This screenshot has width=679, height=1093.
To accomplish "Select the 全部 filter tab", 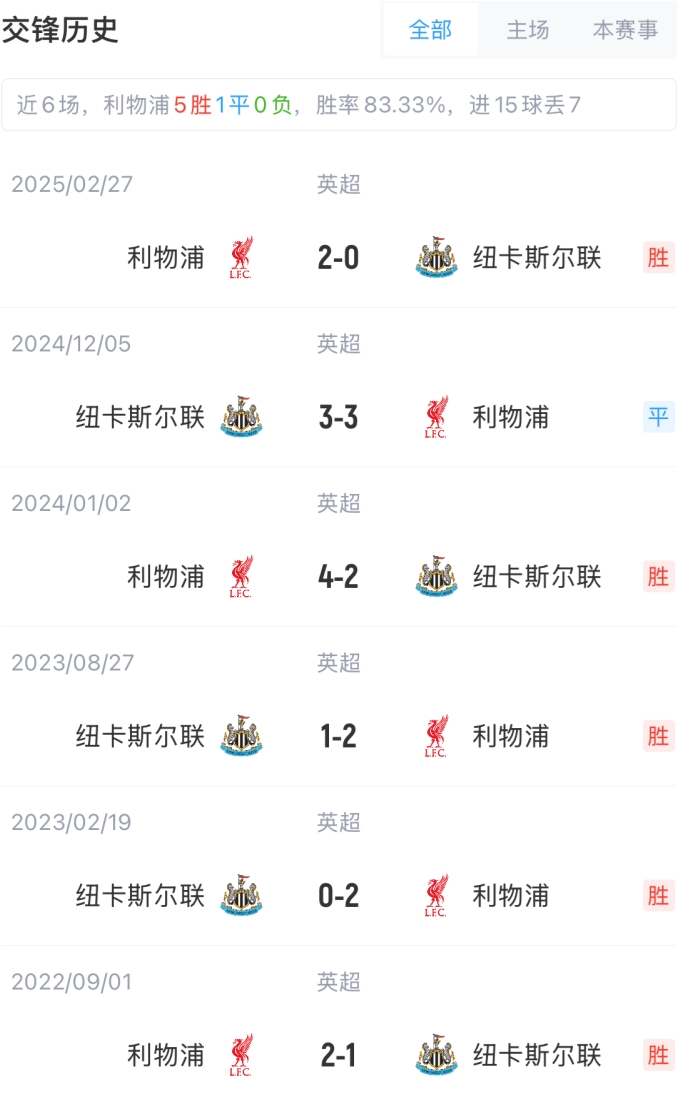I will pos(430,30).
